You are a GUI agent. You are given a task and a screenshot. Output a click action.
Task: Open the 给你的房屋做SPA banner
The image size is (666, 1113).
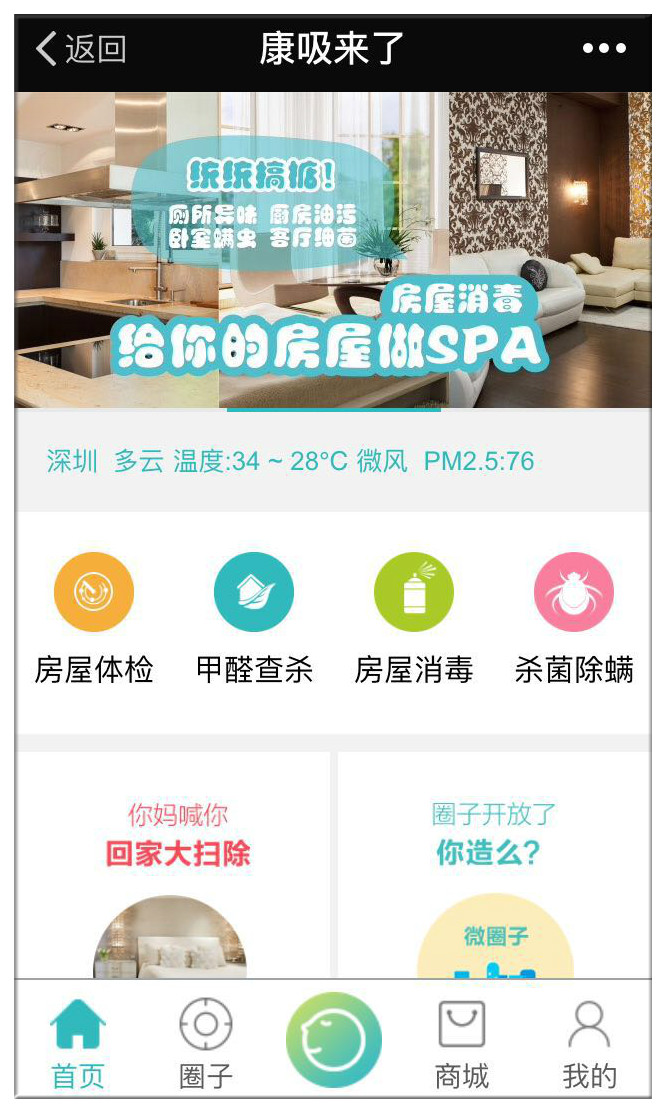point(333,250)
